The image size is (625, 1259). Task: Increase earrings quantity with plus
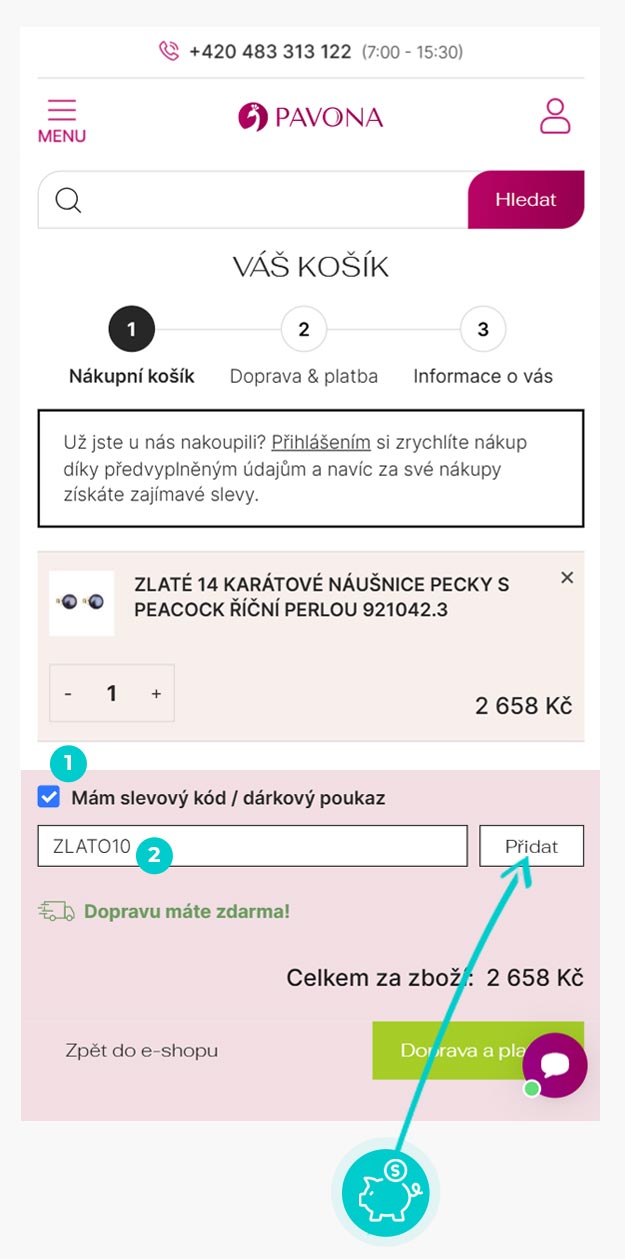click(156, 693)
